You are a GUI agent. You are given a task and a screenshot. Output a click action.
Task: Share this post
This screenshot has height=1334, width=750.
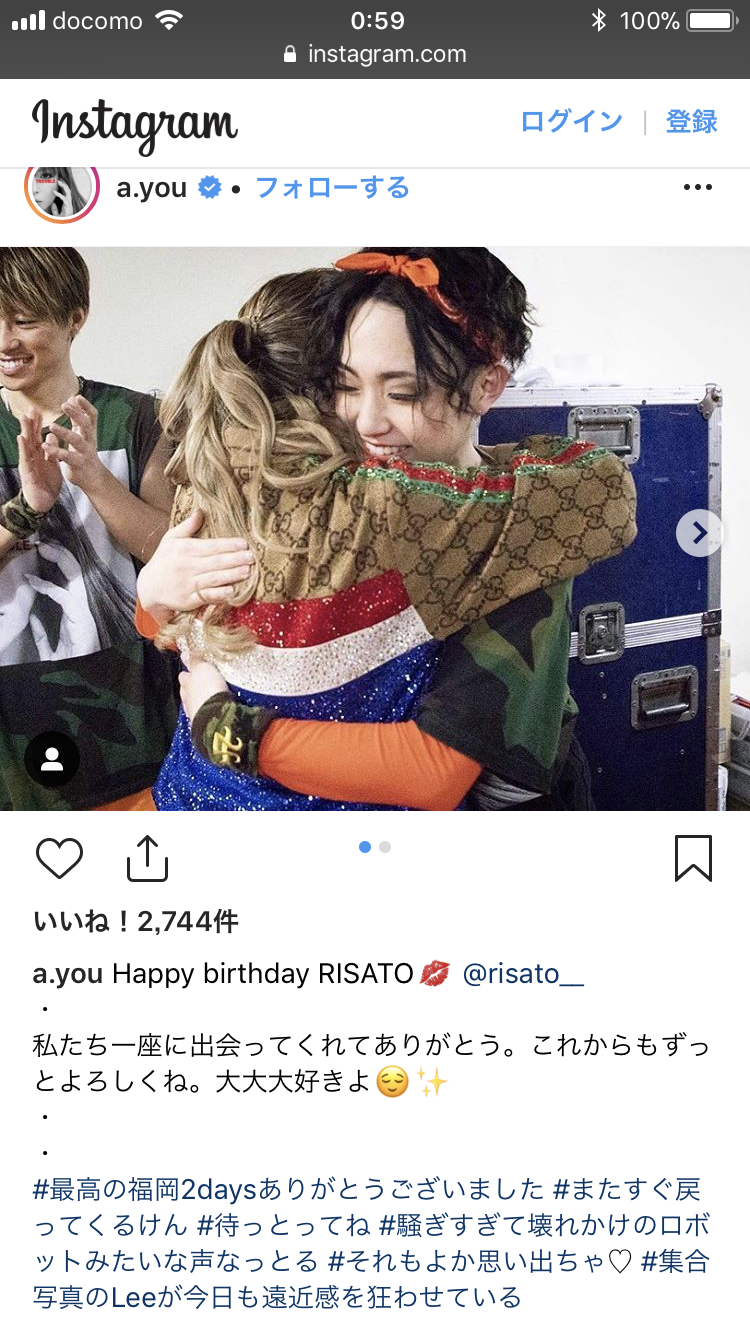148,858
